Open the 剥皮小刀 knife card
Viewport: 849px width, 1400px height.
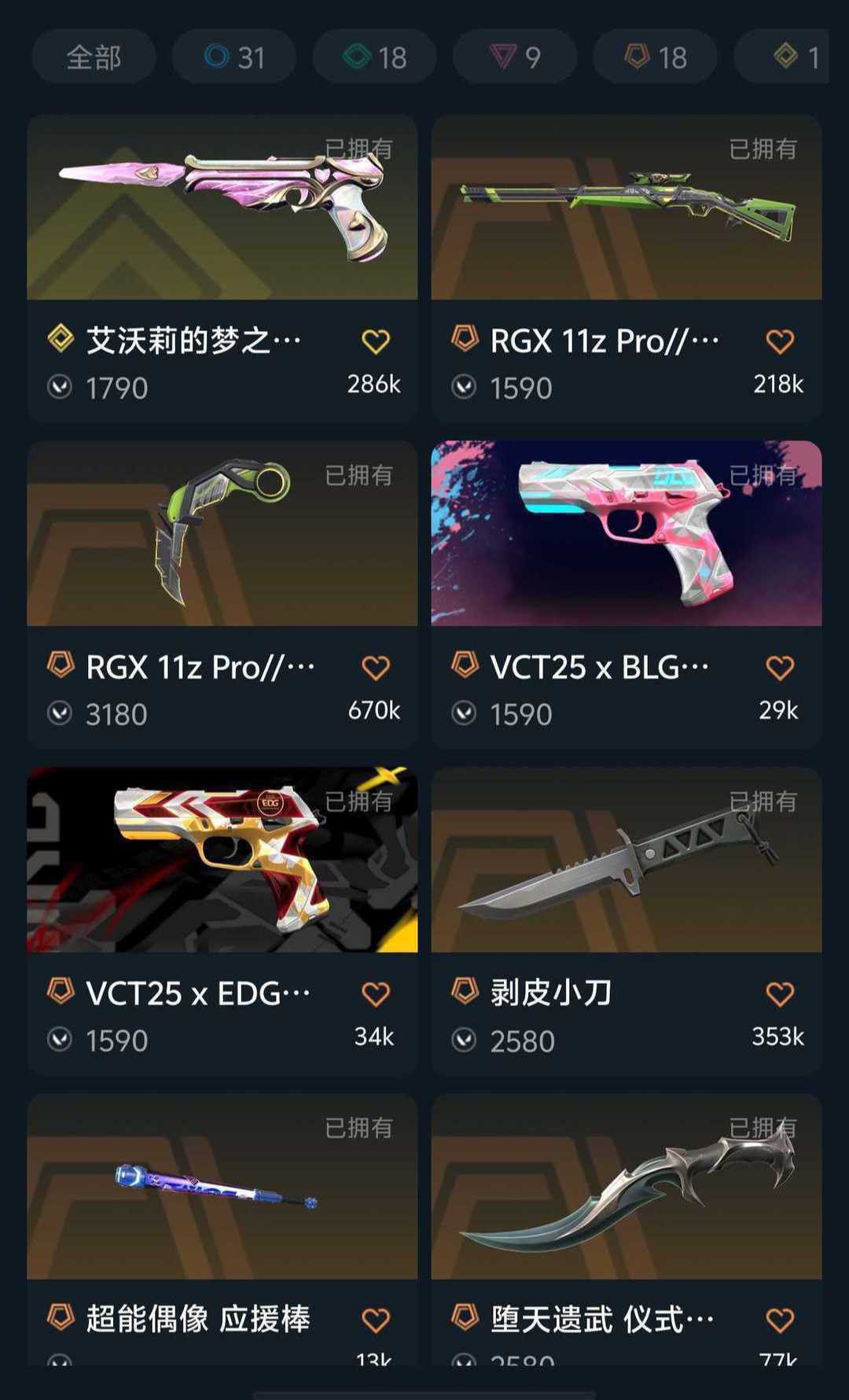coord(626,861)
